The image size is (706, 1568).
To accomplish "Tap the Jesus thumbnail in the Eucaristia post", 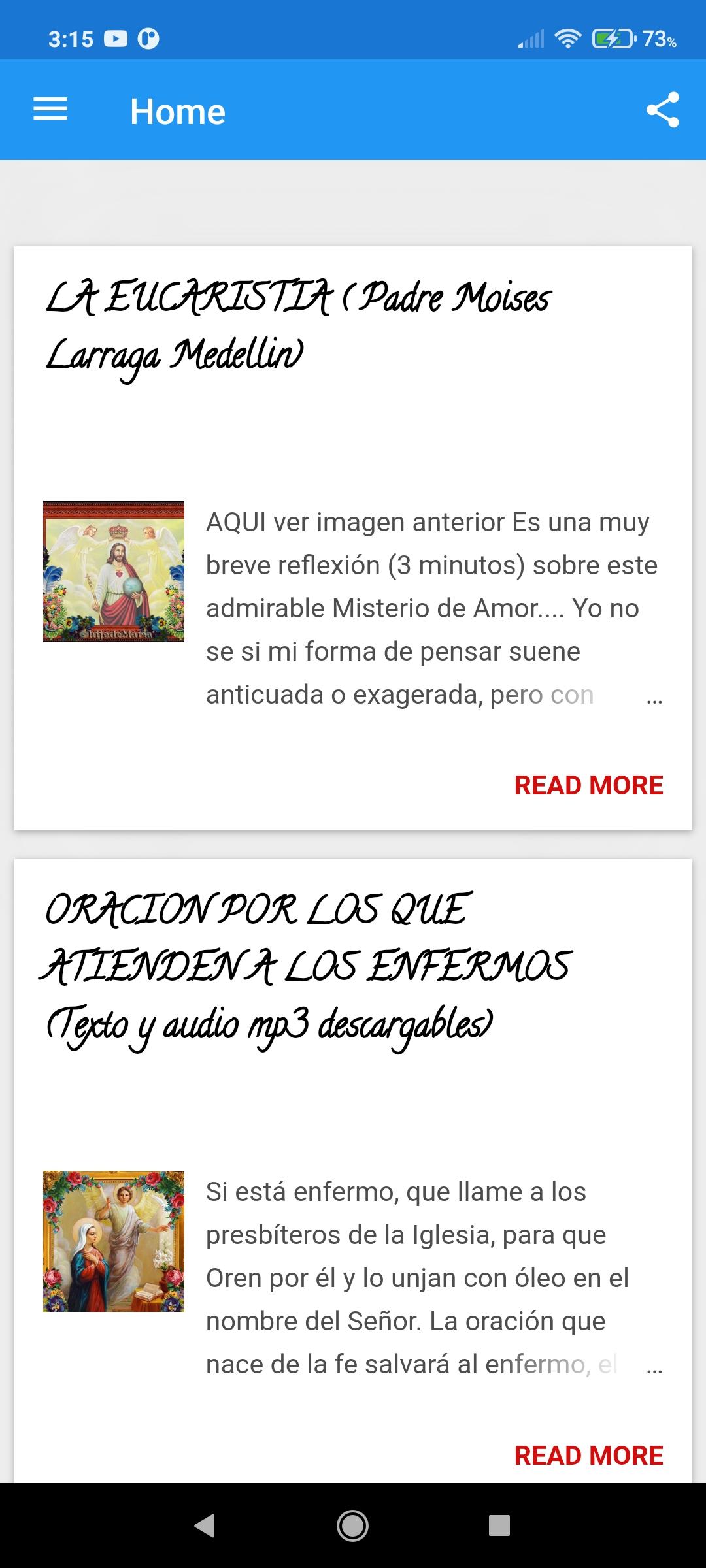I will pyautogui.click(x=114, y=572).
